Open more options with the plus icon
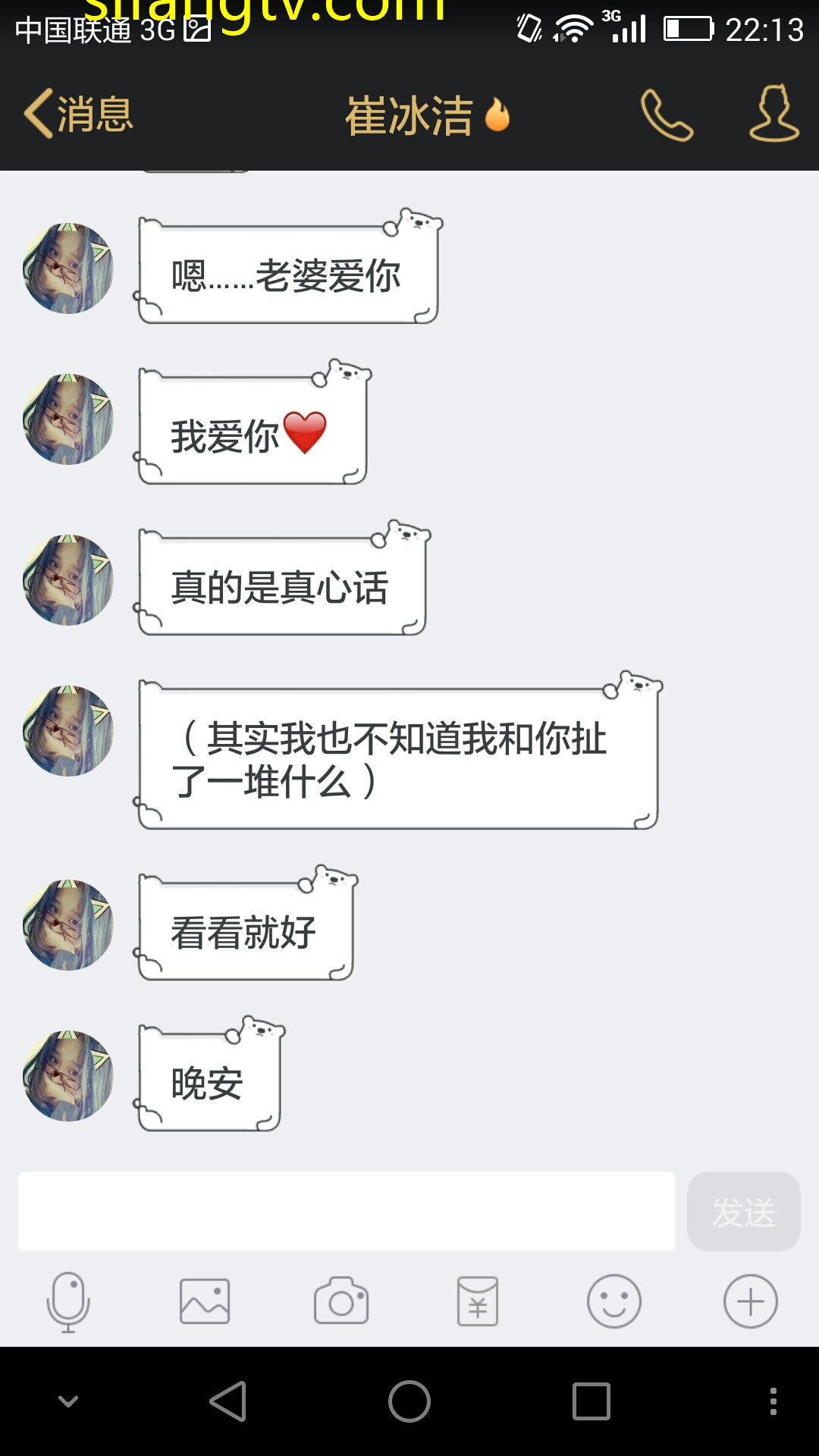The height and width of the screenshot is (1456, 819). pos(751,1301)
